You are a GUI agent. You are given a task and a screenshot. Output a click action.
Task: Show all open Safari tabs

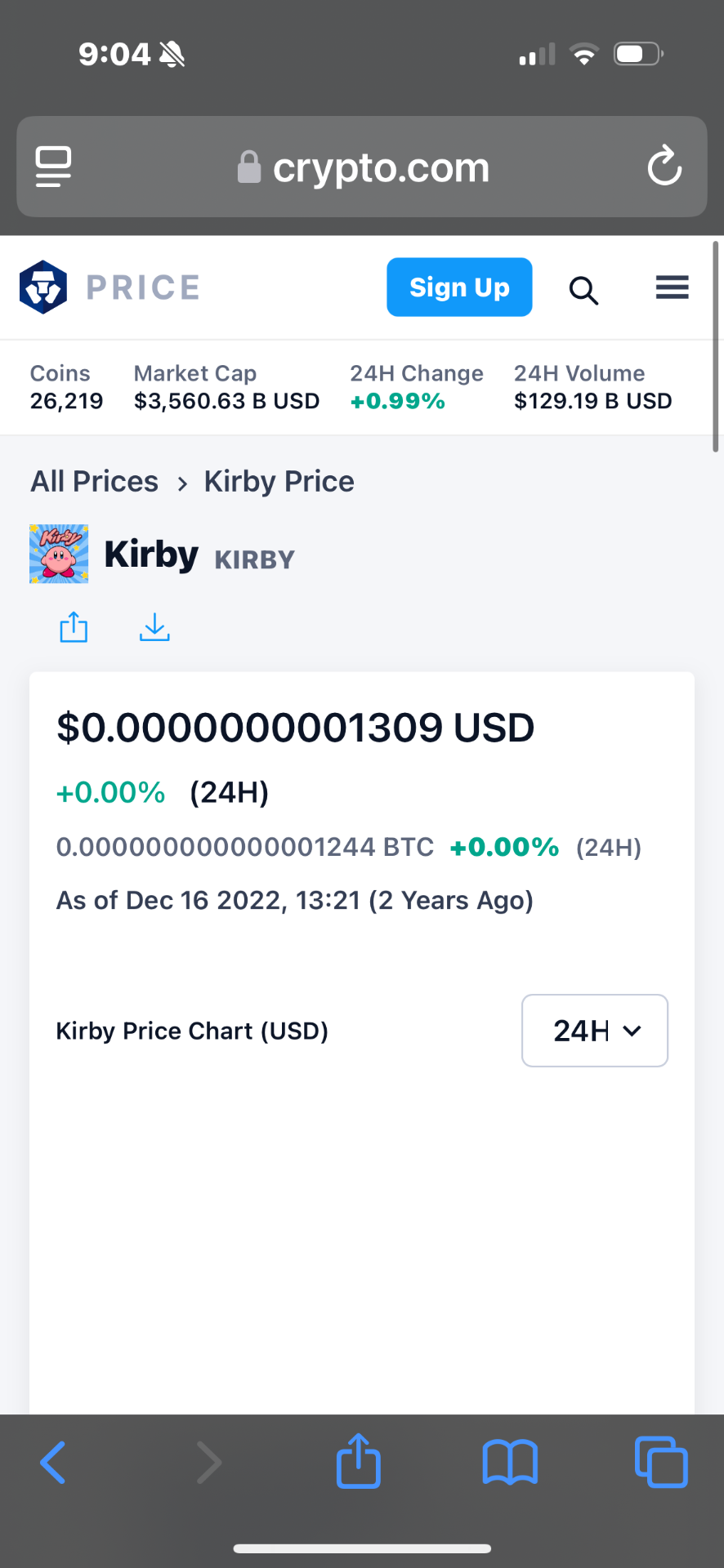(661, 1462)
